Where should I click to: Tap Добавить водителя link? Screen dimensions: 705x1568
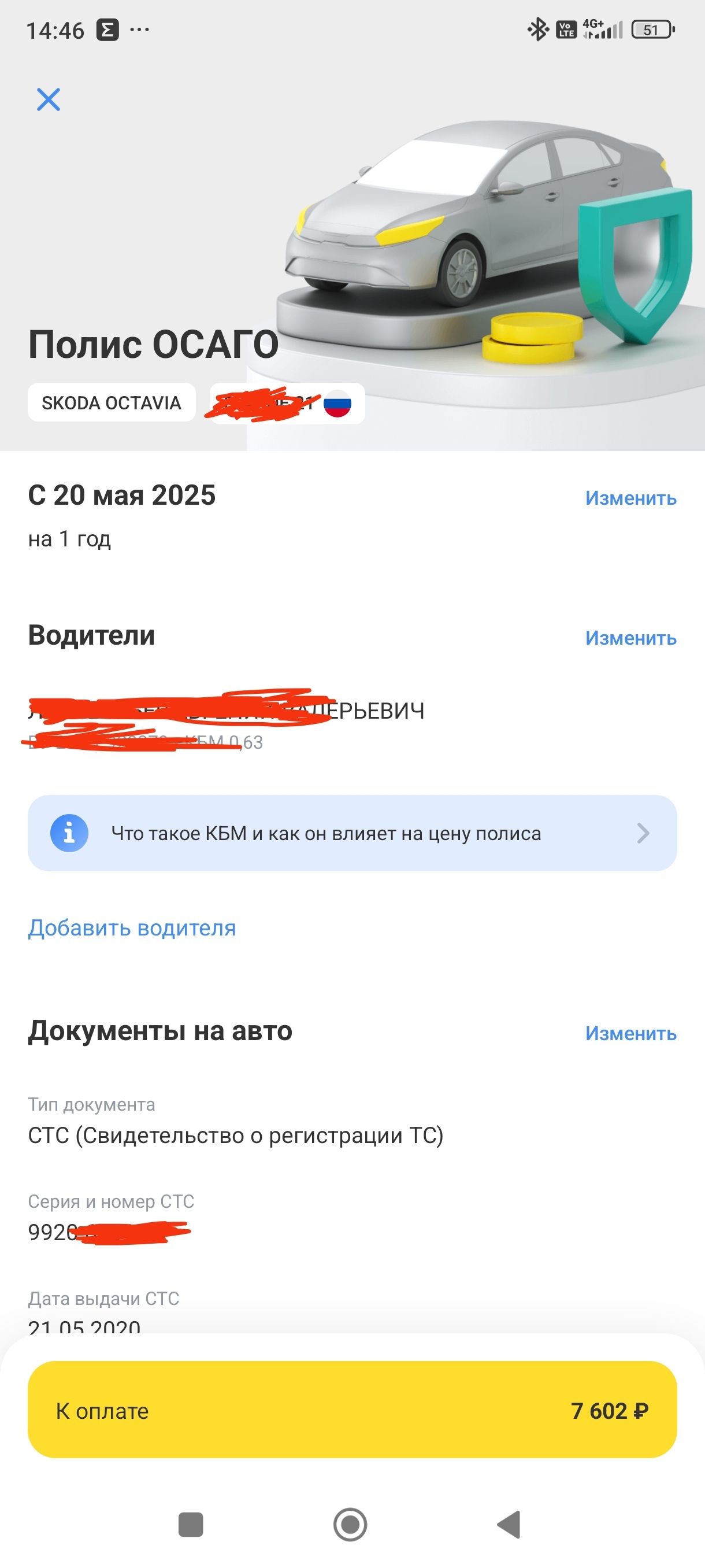[x=132, y=927]
